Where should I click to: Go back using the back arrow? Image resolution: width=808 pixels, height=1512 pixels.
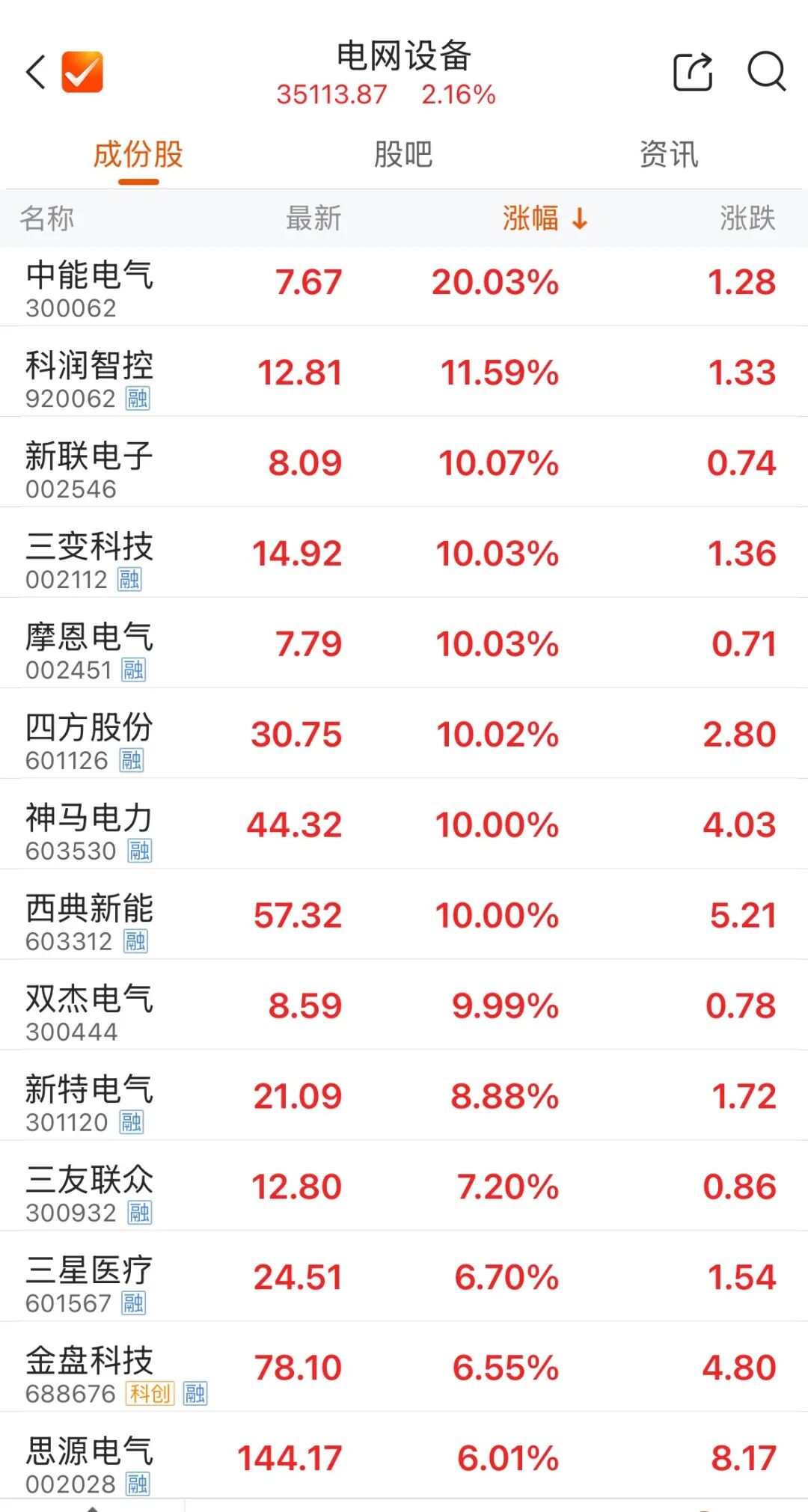coord(36,73)
